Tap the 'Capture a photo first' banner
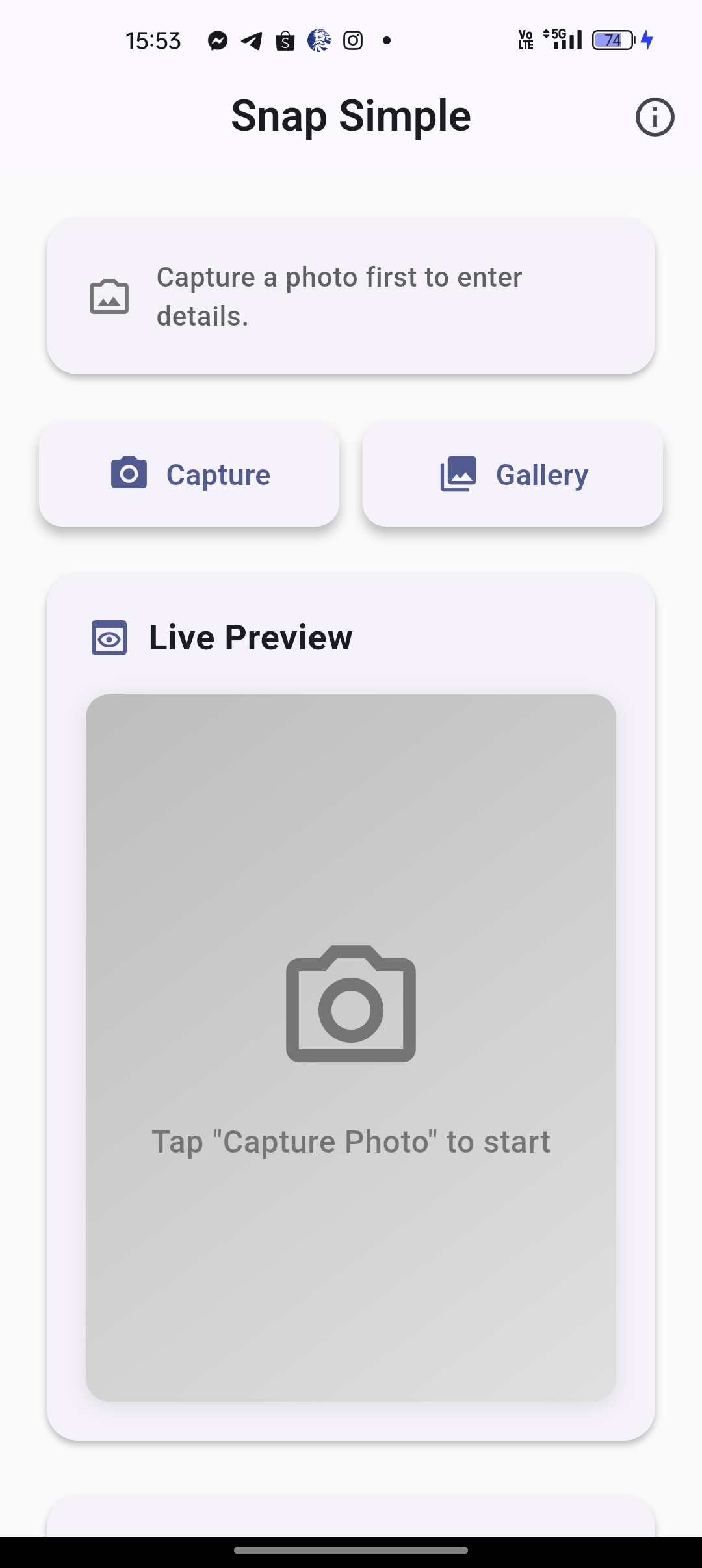702x1568 pixels. 351,296
